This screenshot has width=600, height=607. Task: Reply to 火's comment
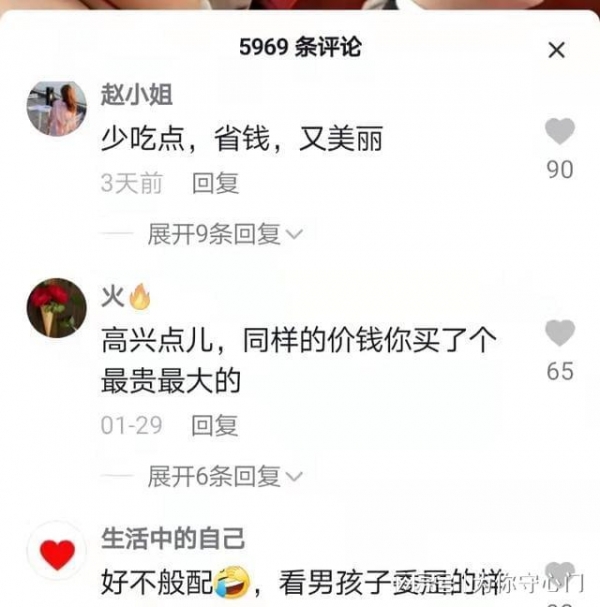pyautogui.click(x=215, y=426)
